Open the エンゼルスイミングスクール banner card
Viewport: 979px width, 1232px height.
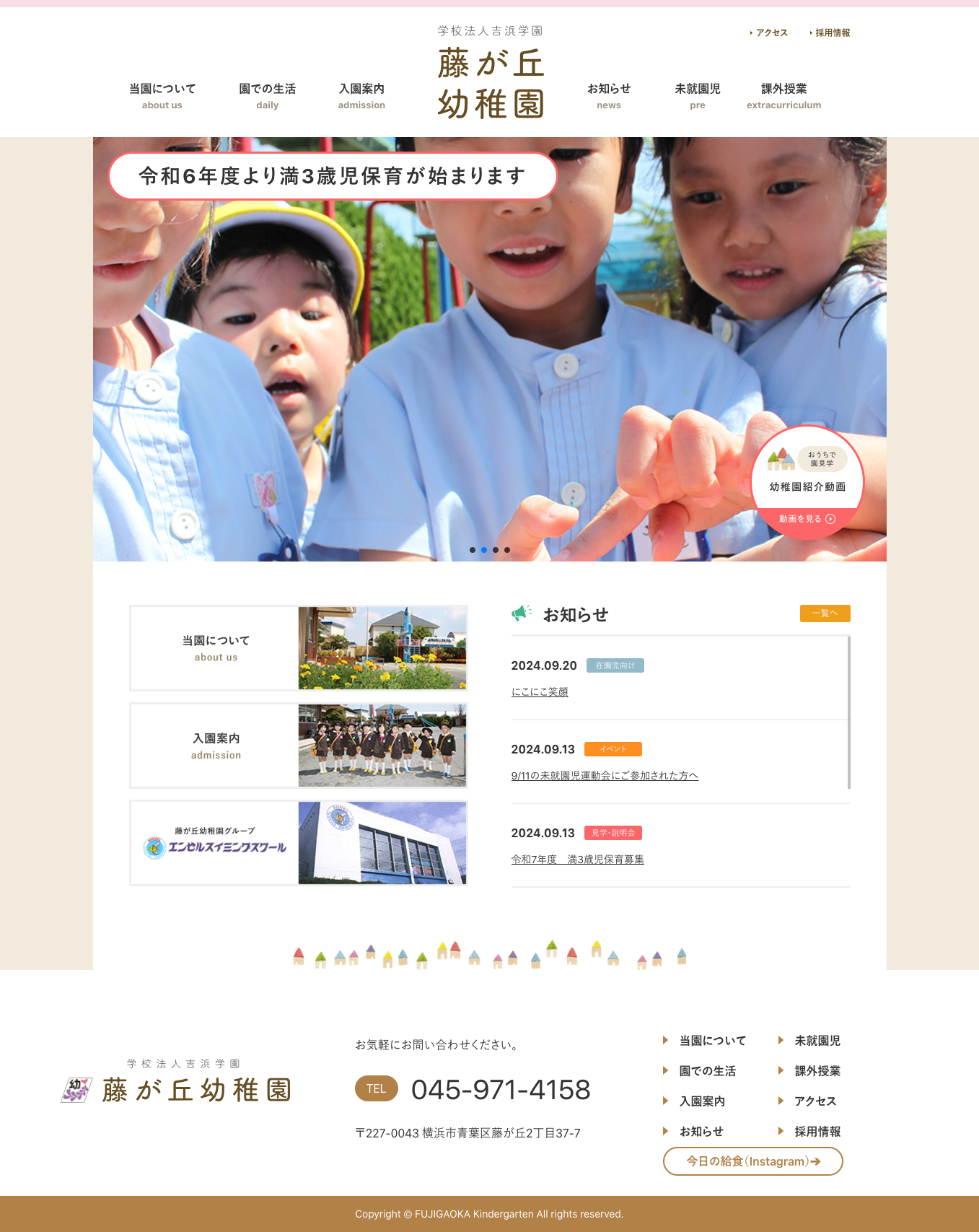[299, 843]
